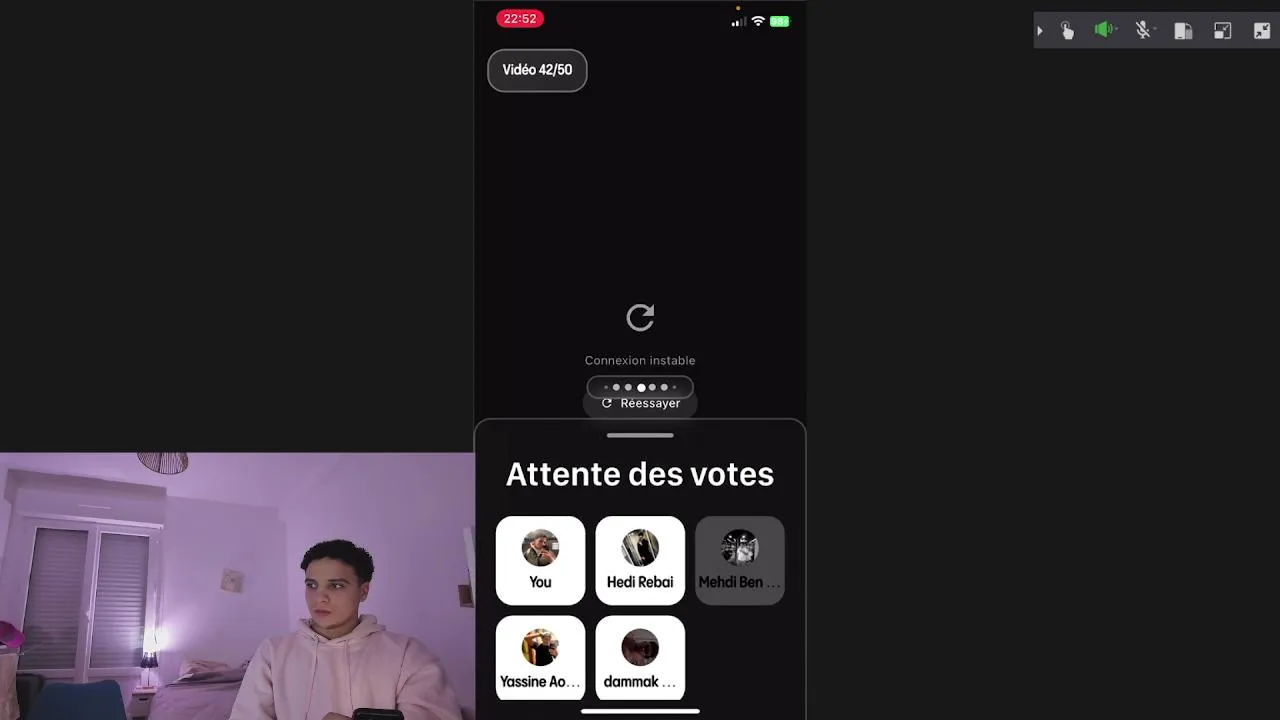The image size is (1280, 720).
Task: Enter fullscreen using the top-right expand icon
Action: (1262, 31)
